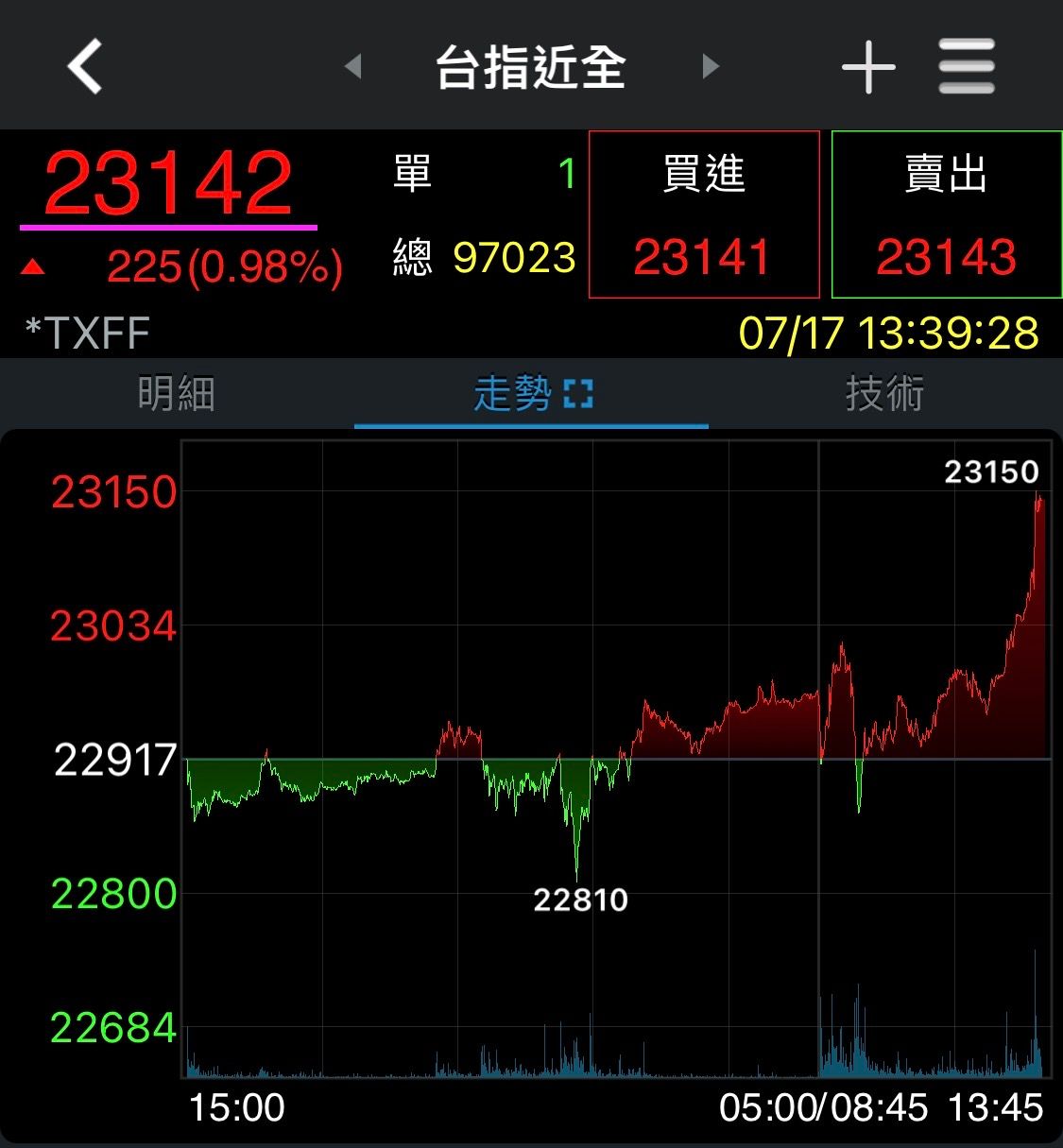This screenshot has width=1063, height=1148.
Task: Click the fullscreen icon beside 走勢
Action: click(x=580, y=394)
